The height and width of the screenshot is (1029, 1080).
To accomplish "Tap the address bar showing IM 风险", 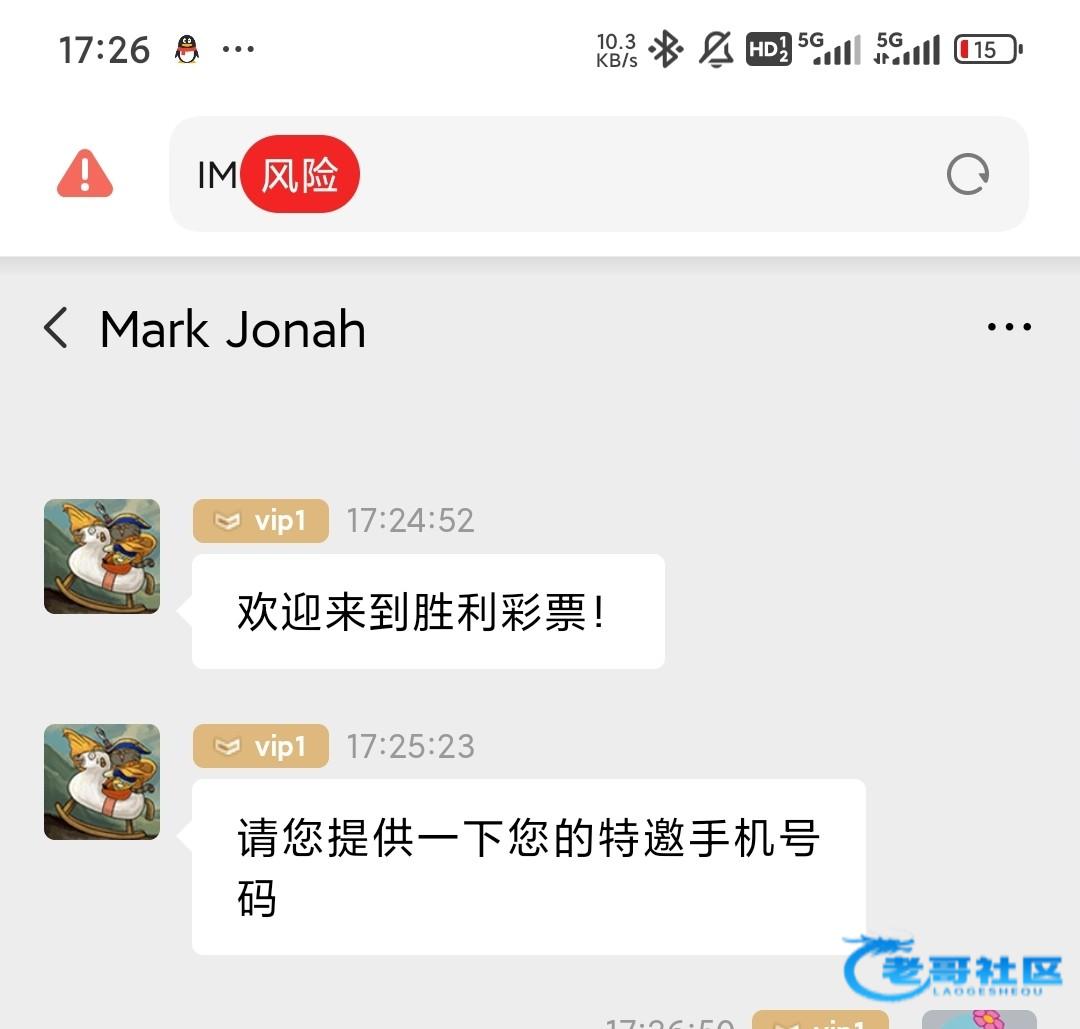I will pos(600,175).
